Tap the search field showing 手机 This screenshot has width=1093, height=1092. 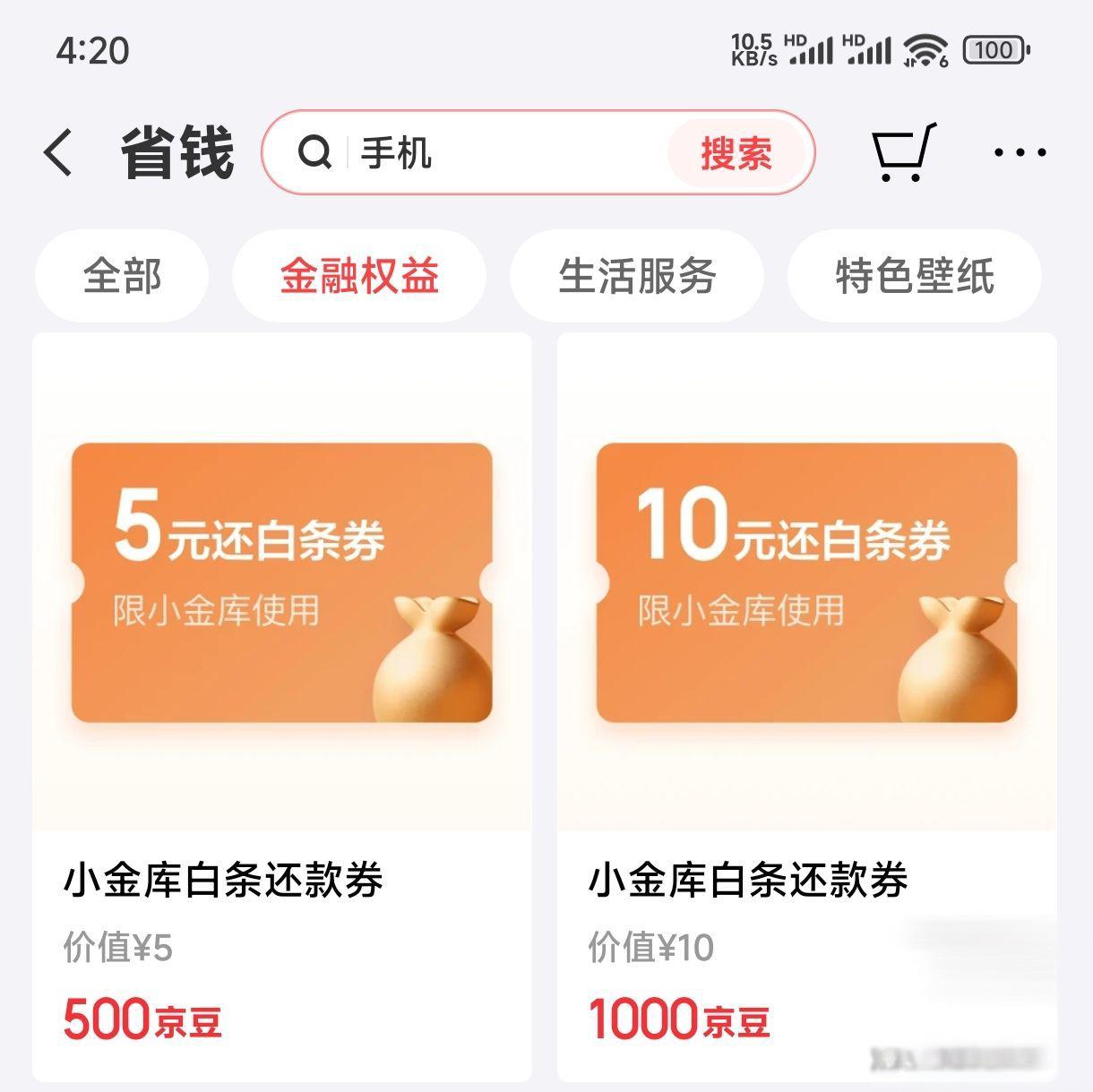pos(502,153)
